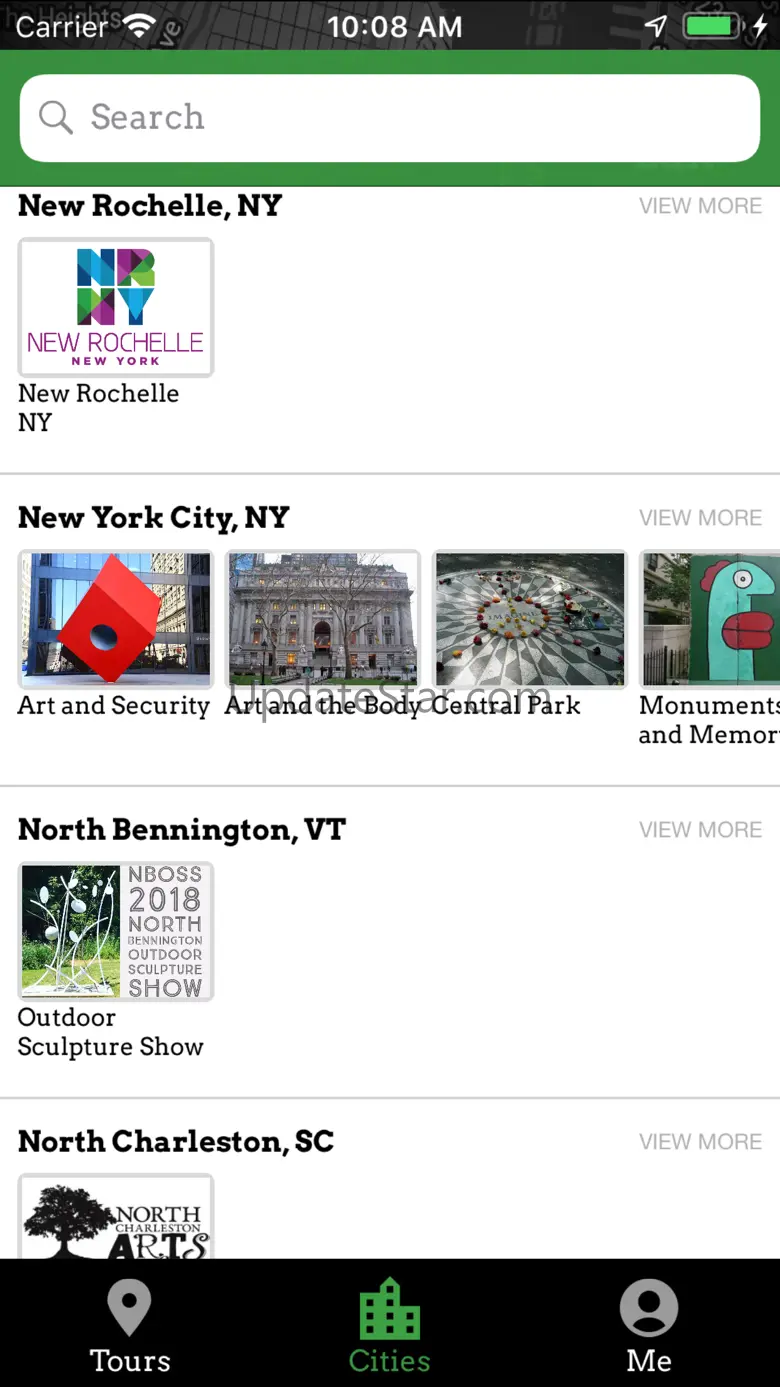Image resolution: width=780 pixels, height=1387 pixels.
Task: Select the Central Park tour
Action: [x=529, y=620]
